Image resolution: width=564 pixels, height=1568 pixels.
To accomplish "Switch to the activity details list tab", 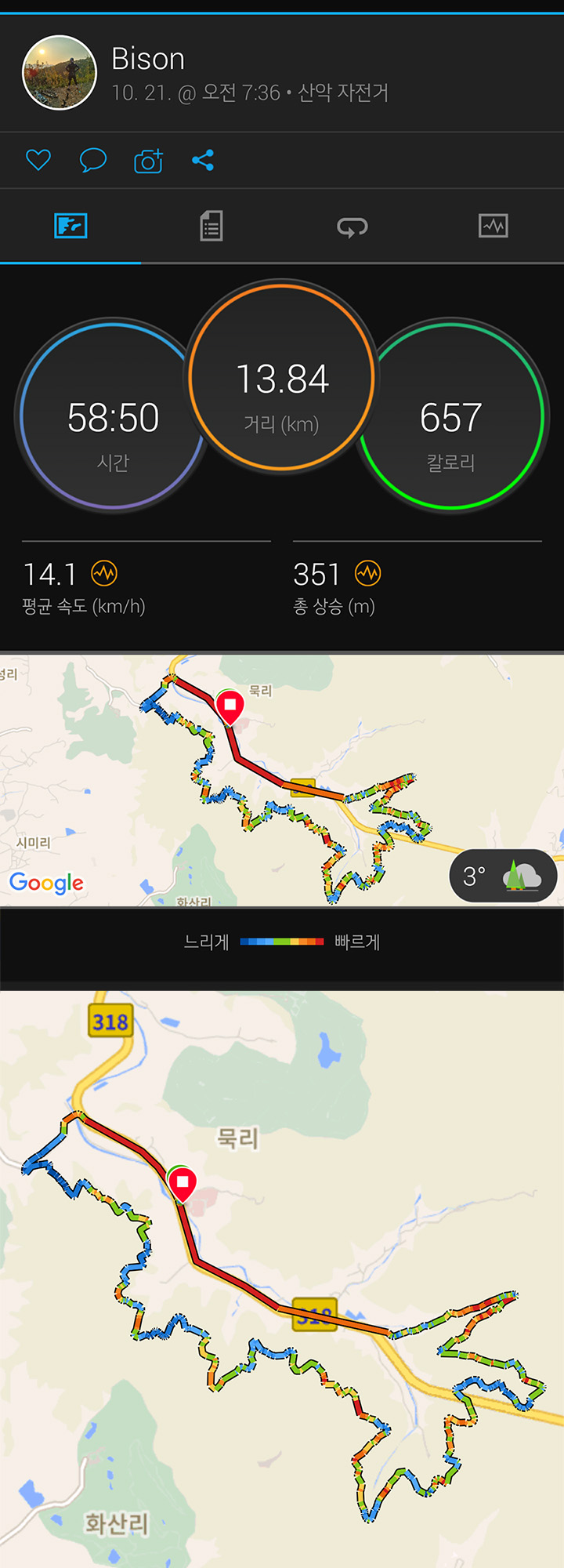I will 211,226.
